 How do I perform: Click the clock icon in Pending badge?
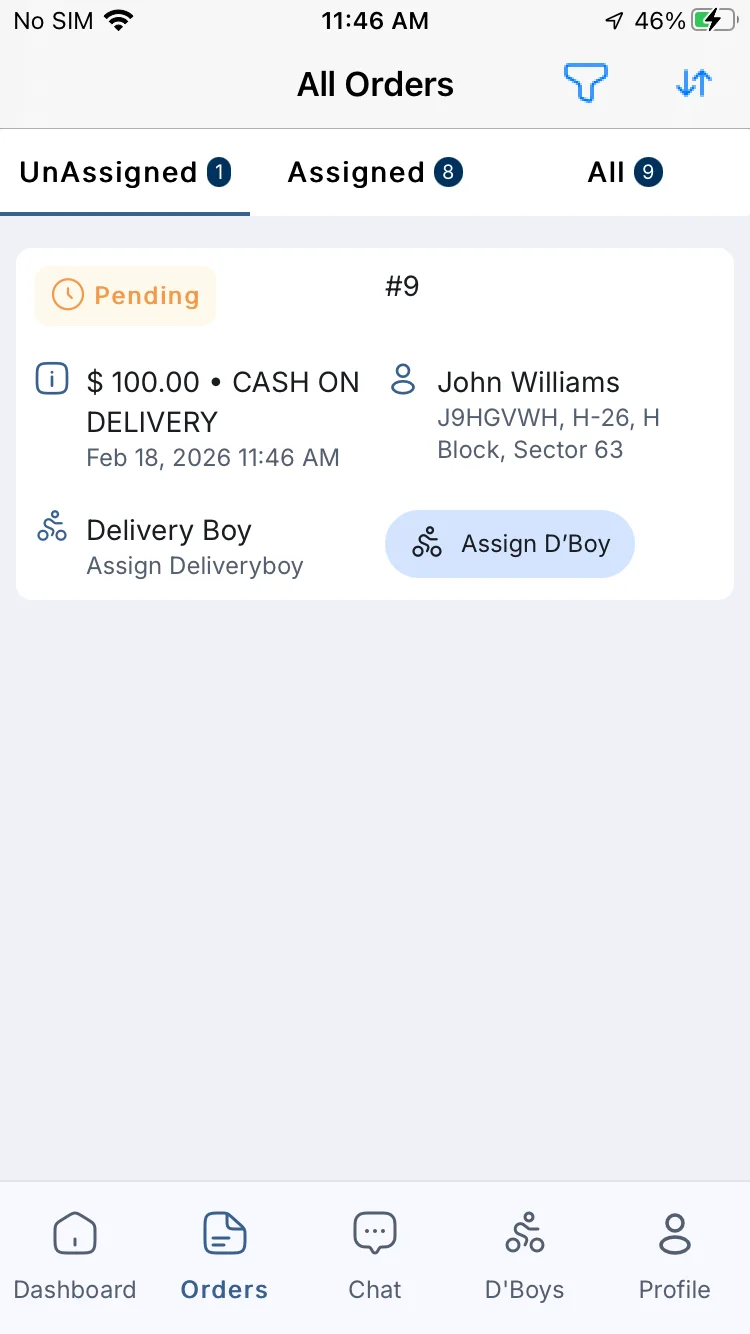67,295
